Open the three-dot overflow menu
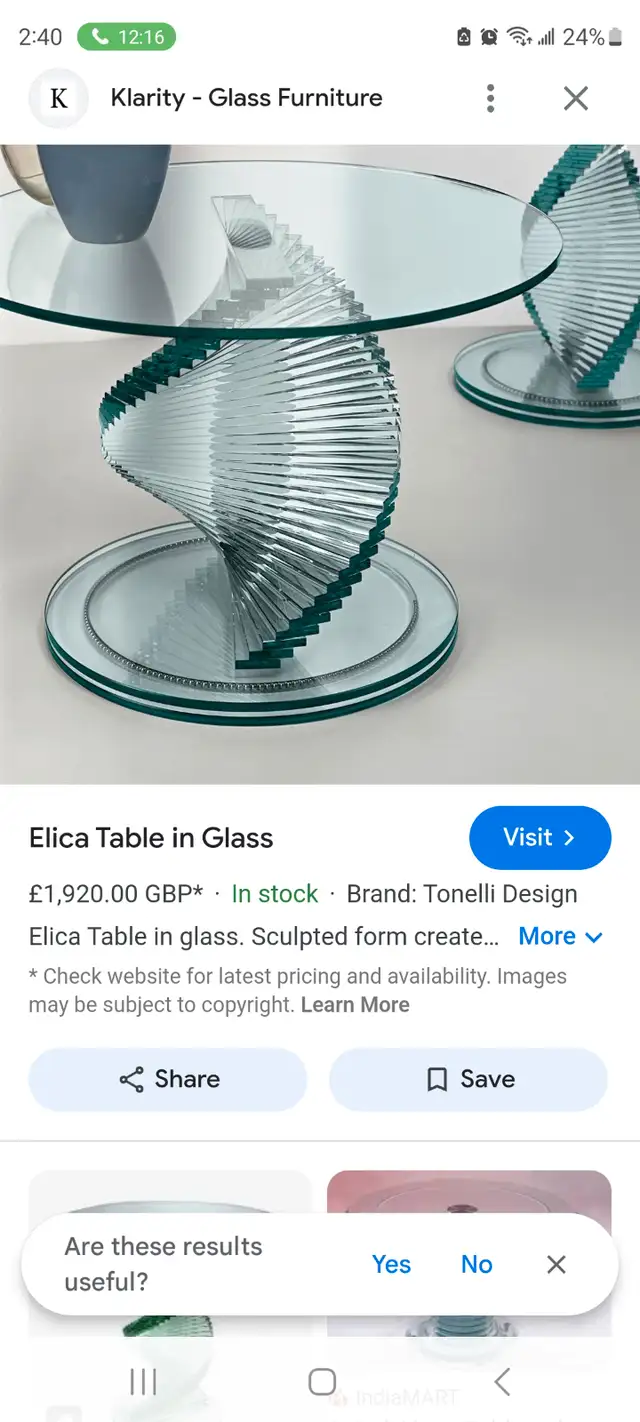Screen dimensions: 640x1422 click(490, 98)
